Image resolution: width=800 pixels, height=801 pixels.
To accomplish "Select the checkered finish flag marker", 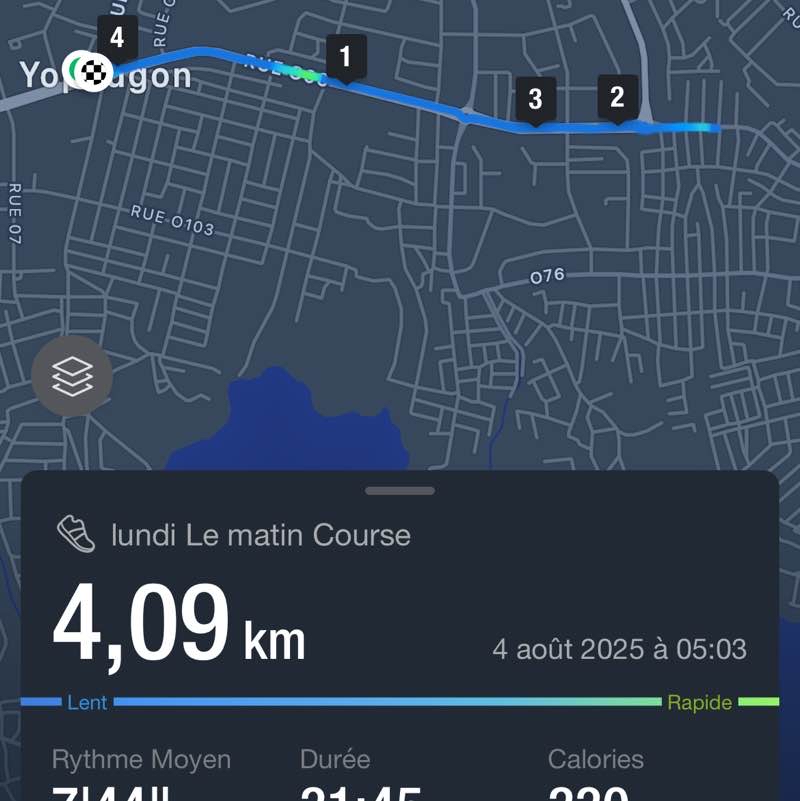I will (x=92, y=72).
